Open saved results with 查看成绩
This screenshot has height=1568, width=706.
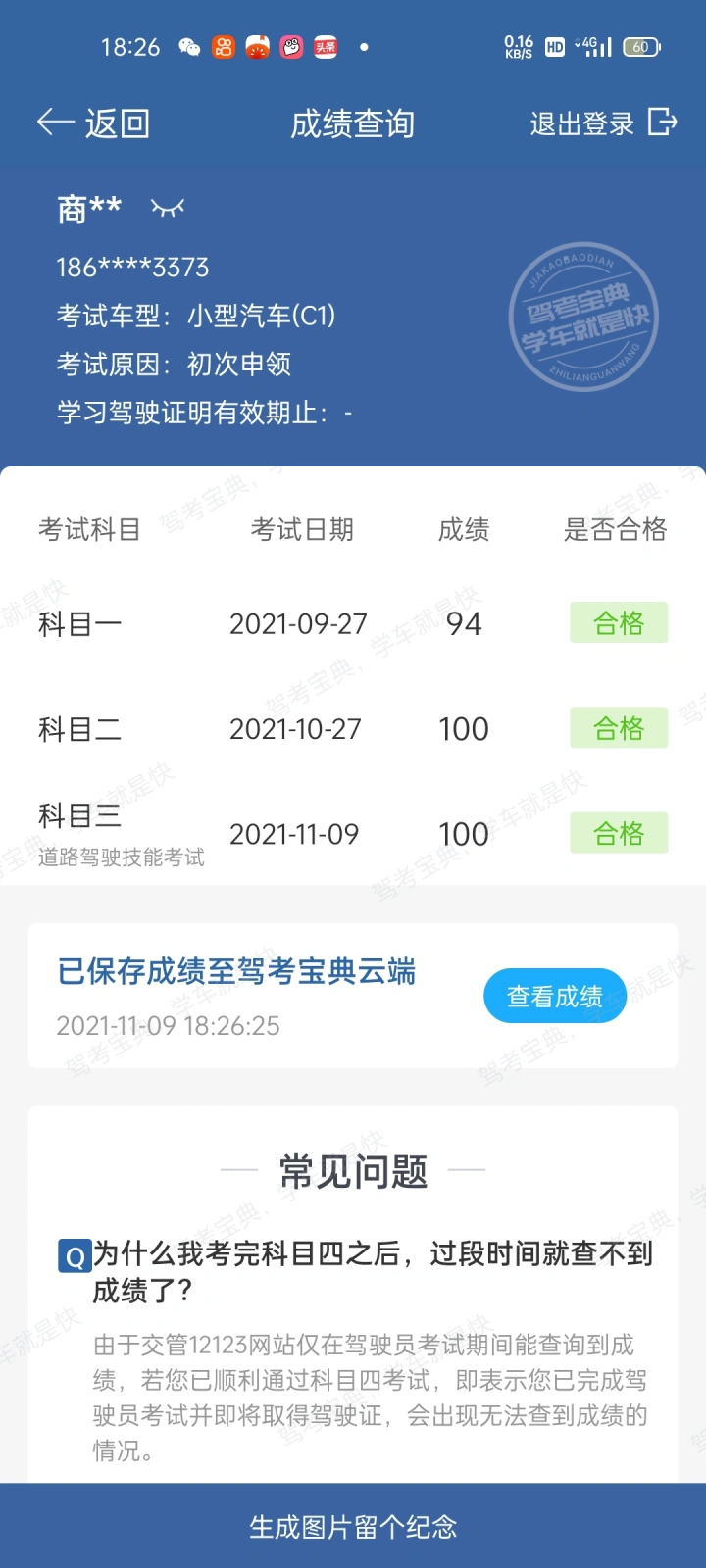click(554, 997)
